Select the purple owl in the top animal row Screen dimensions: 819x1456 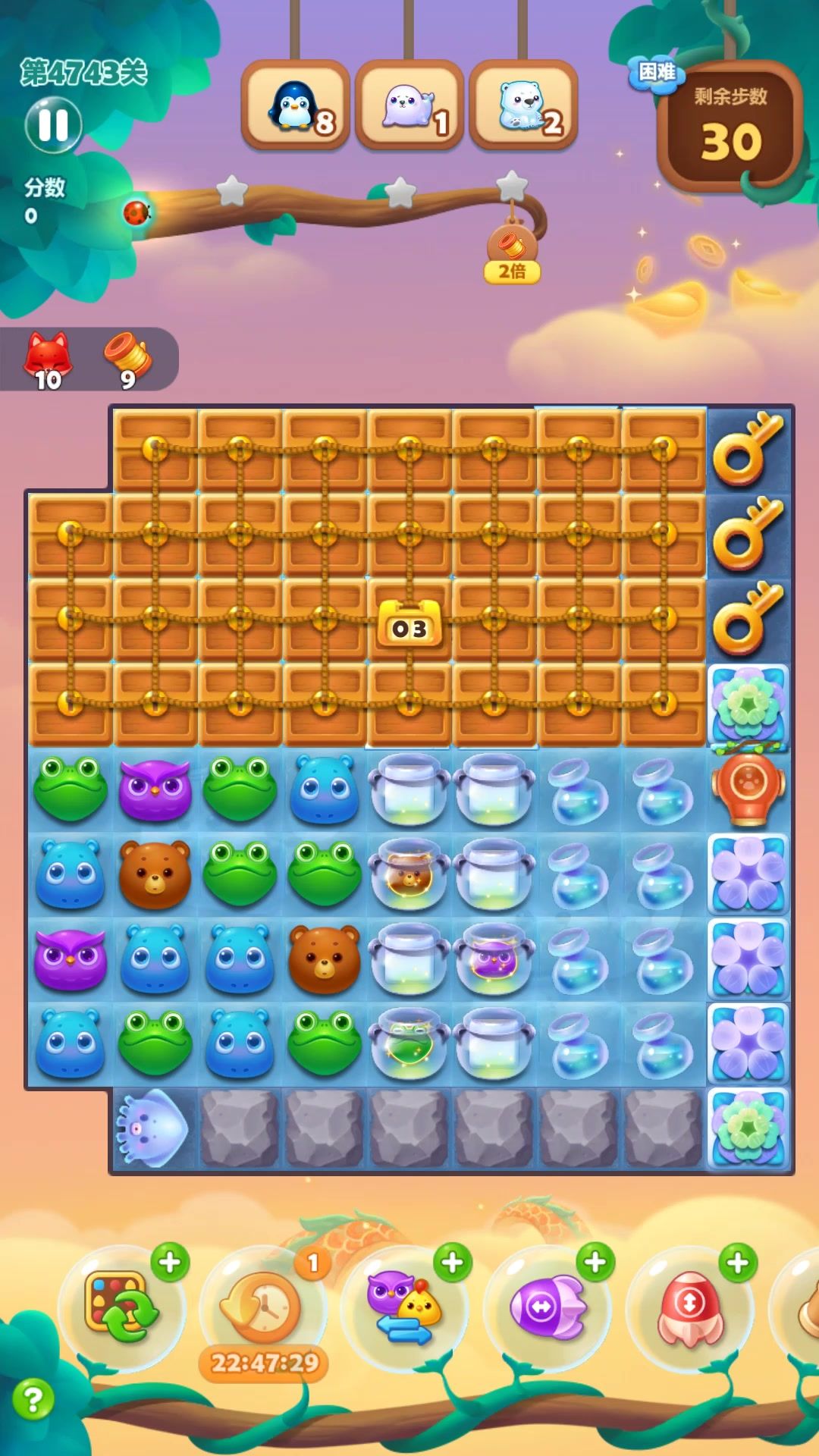155,790
